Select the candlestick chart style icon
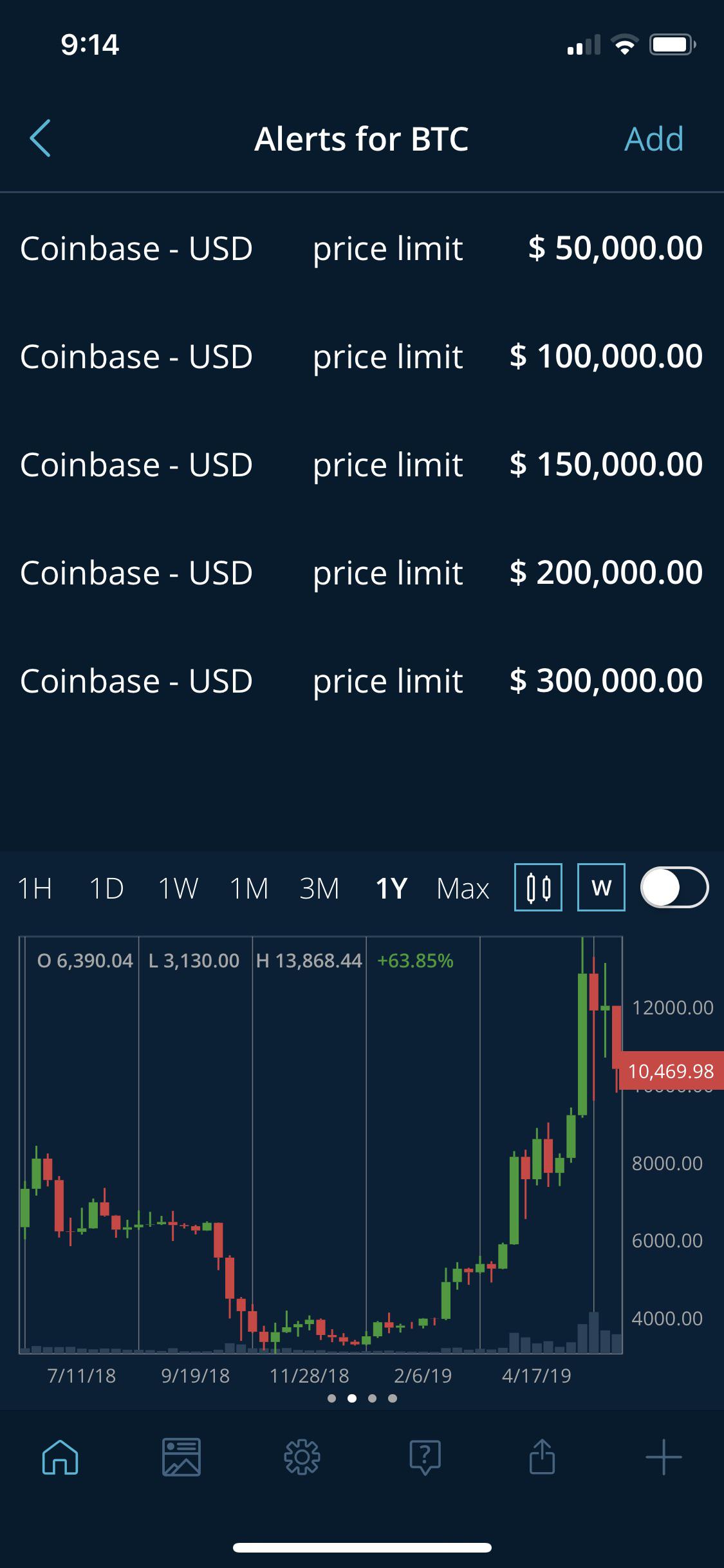This screenshot has width=724, height=1568. (x=538, y=887)
